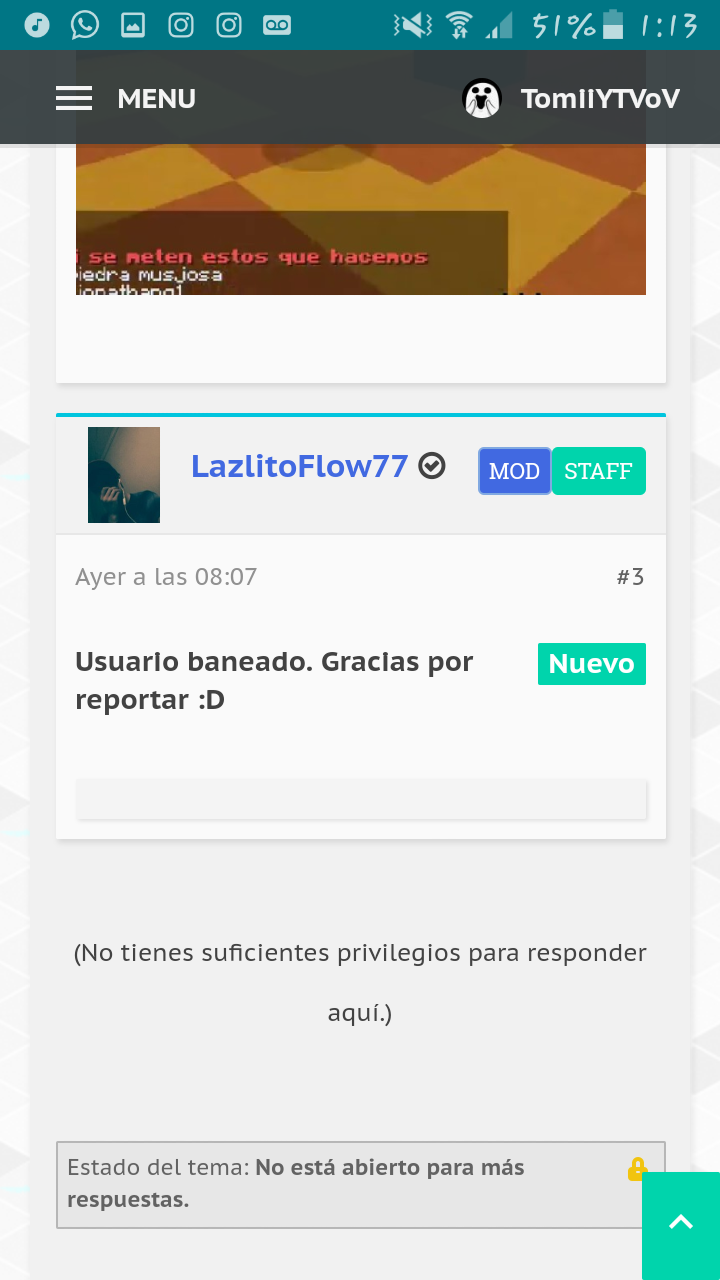Jump back to top with the arrow button
The height and width of the screenshot is (1280, 720).
[x=681, y=1222]
